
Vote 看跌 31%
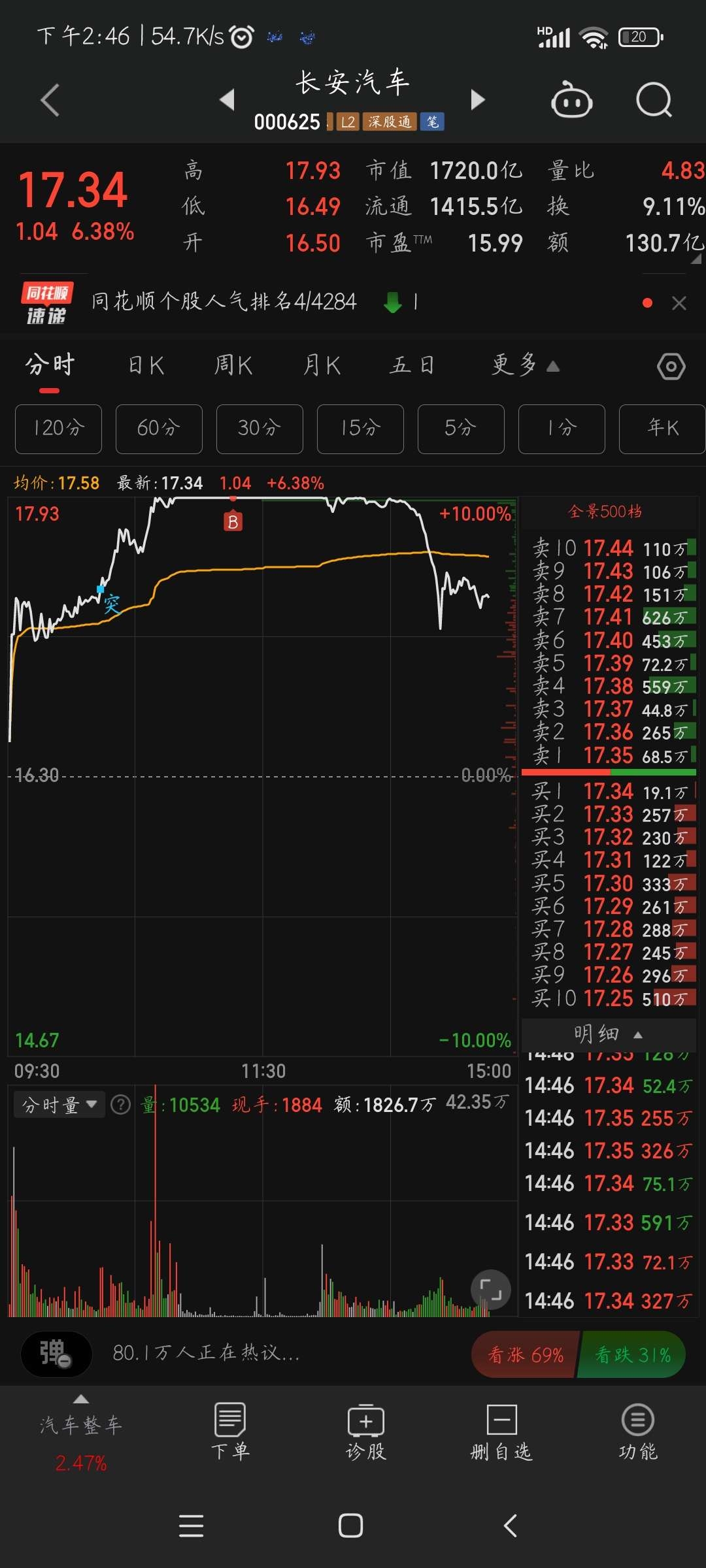point(632,1354)
